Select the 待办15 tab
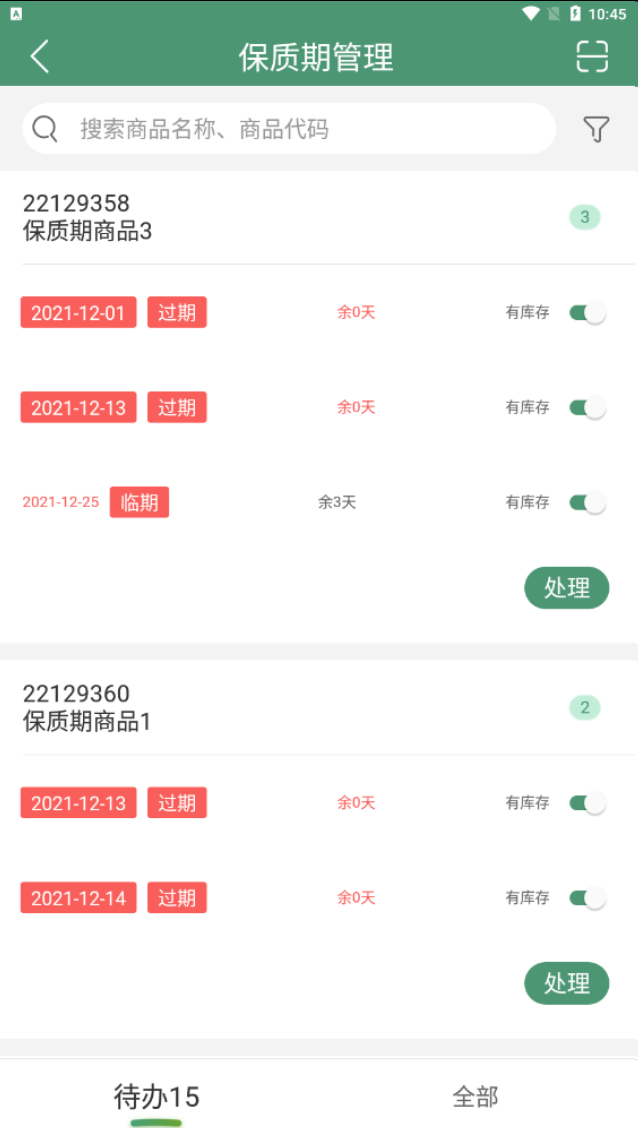Image resolution: width=638 pixels, height=1128 pixels. tap(156, 1096)
